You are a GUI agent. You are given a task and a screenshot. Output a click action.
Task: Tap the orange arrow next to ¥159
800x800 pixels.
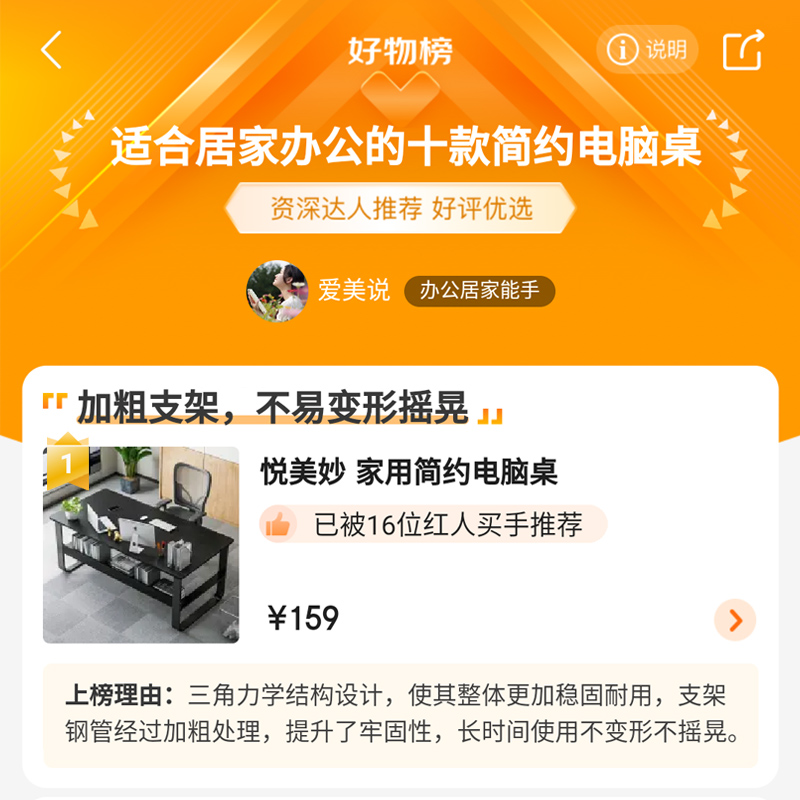tap(735, 620)
